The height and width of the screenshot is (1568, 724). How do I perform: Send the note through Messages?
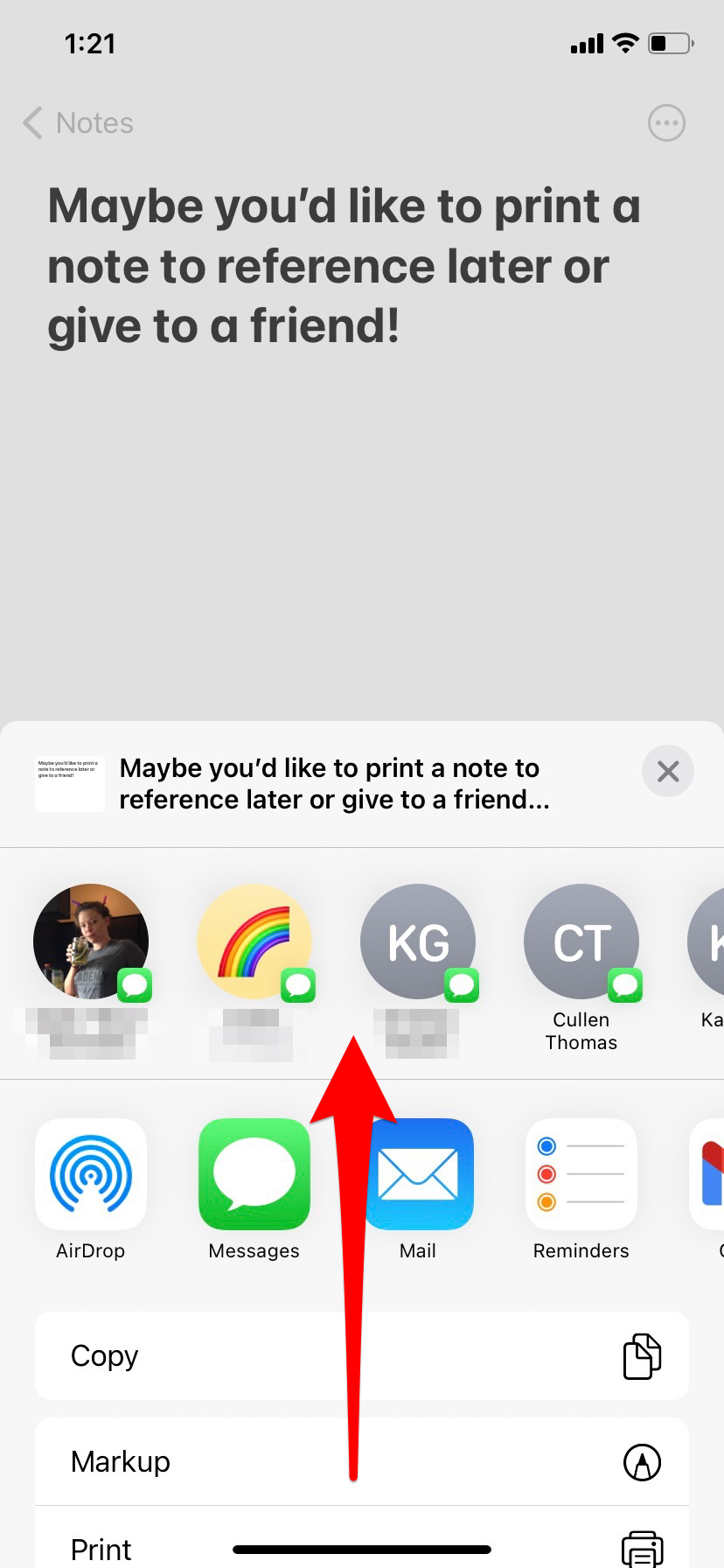254,1175
